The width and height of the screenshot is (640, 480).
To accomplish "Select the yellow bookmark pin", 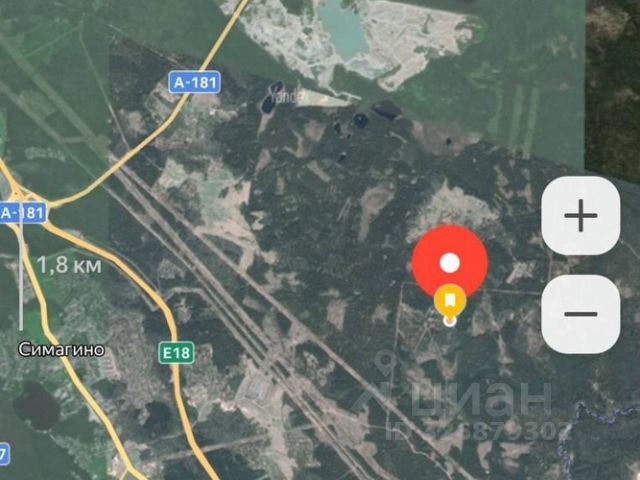I will tap(450, 300).
